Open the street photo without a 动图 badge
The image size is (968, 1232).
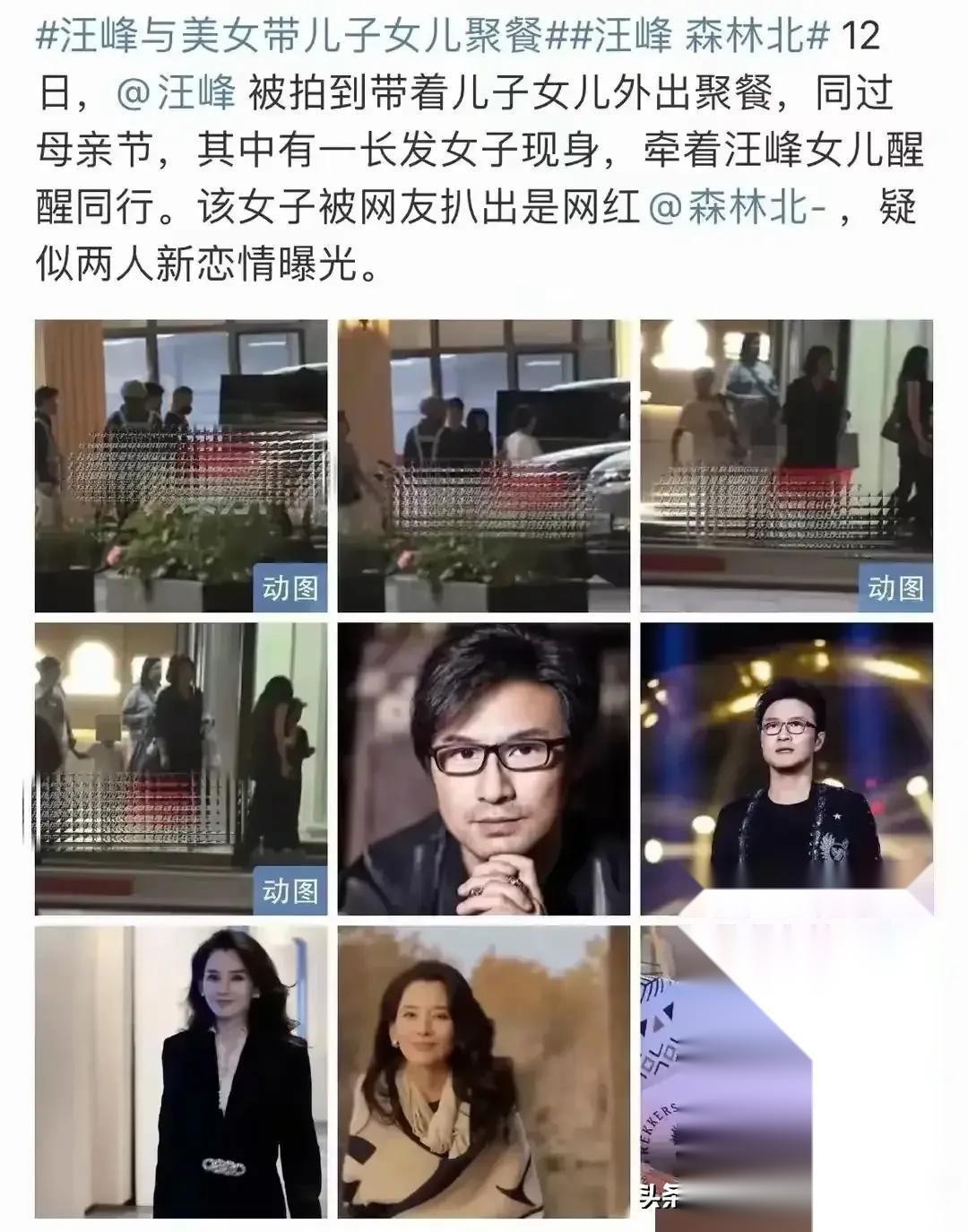point(483,465)
